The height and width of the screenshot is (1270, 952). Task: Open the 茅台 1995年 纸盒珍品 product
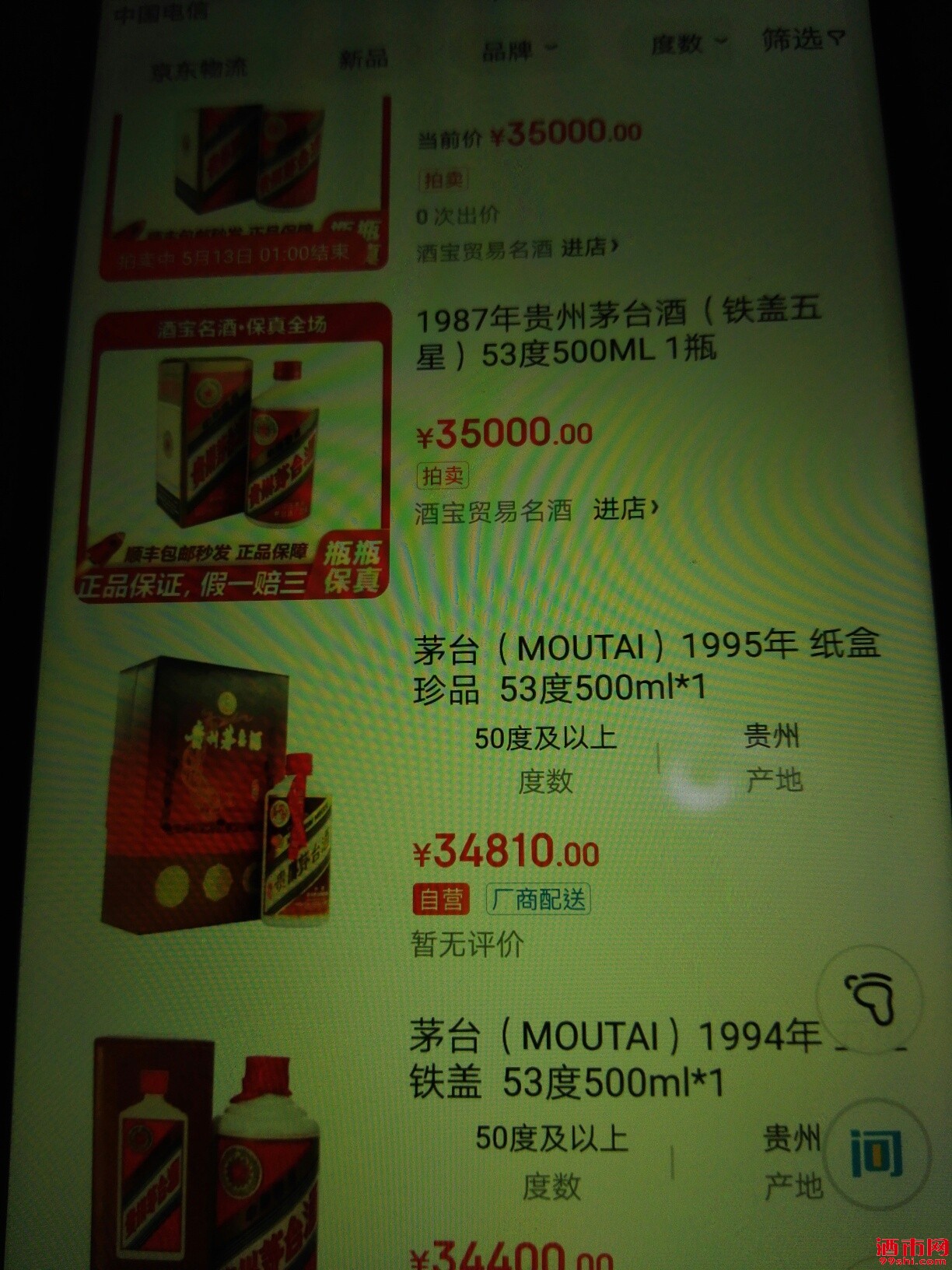644,667
